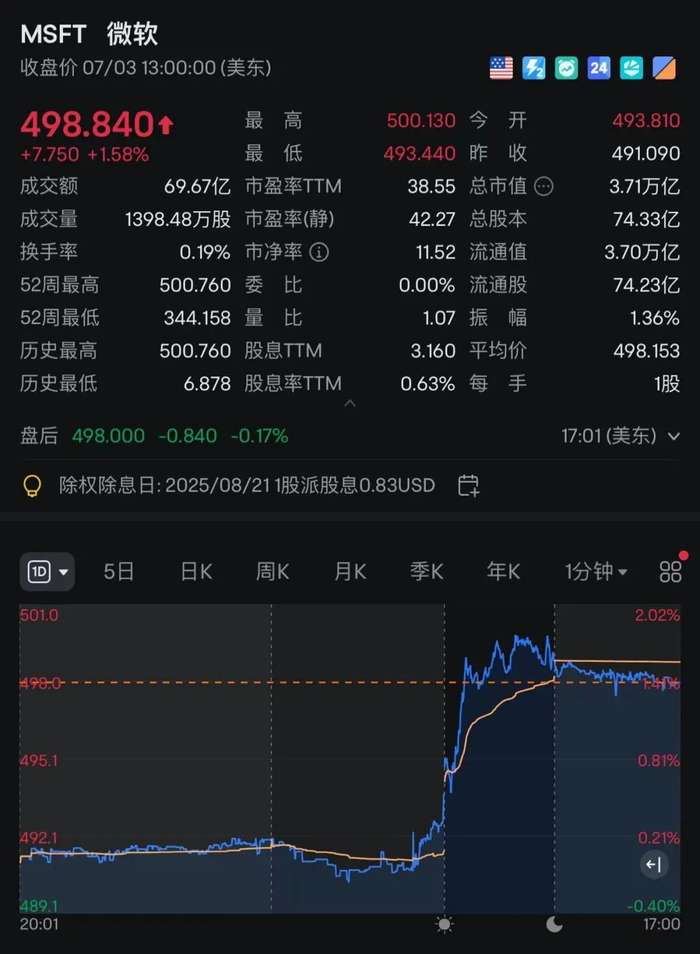The image size is (700, 954).
Task: Select the 周K chart tab
Action: [272, 572]
